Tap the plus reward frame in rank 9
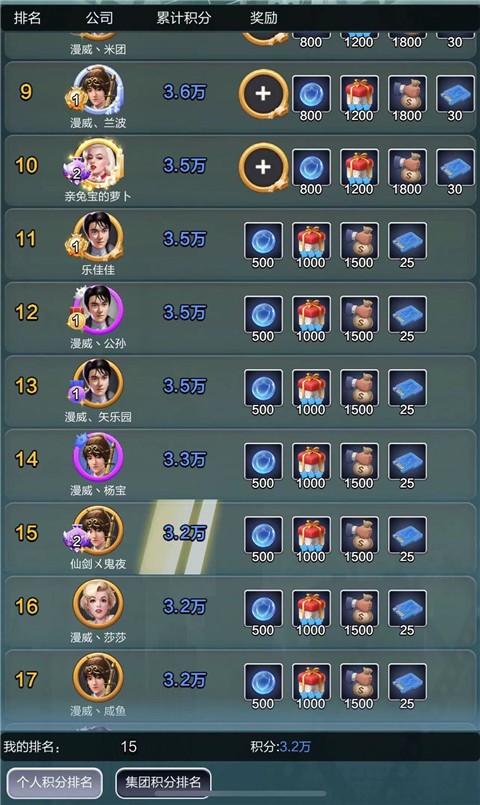The height and width of the screenshot is (805, 480). point(263,94)
